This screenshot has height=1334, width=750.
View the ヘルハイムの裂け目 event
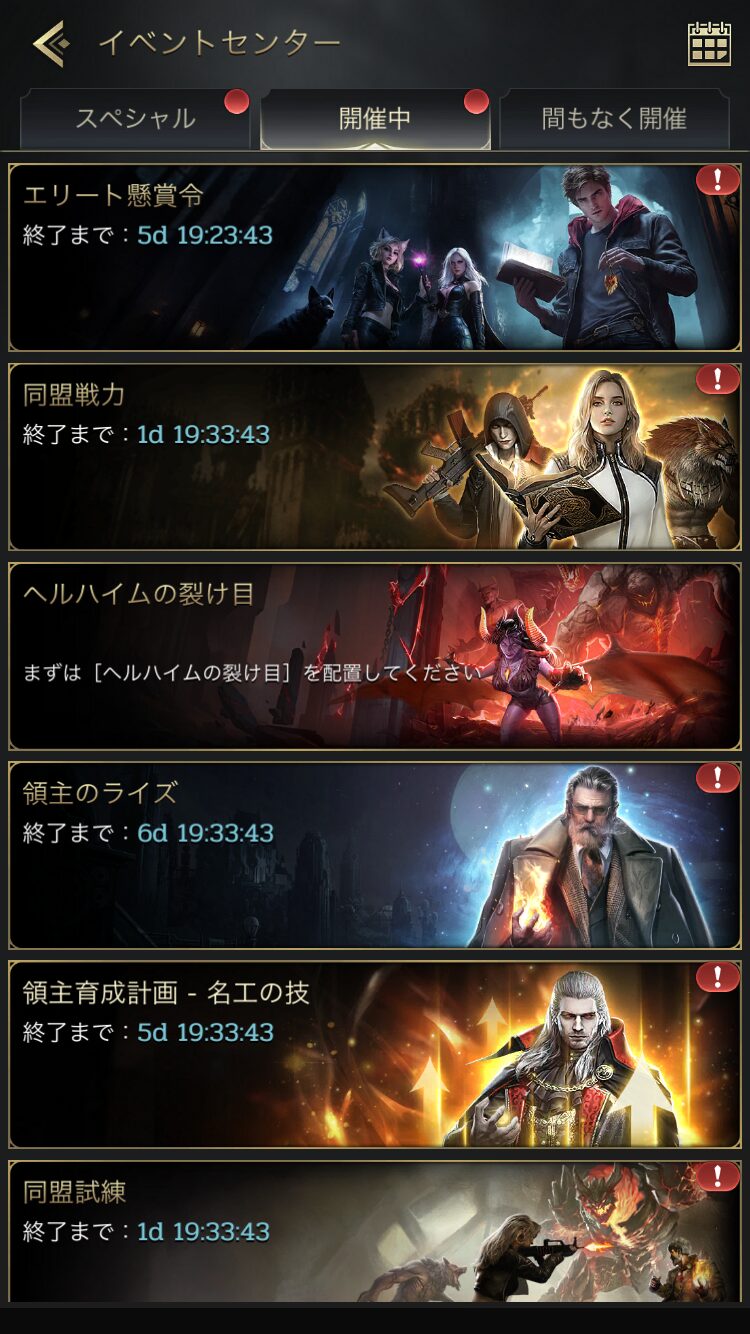(375, 656)
